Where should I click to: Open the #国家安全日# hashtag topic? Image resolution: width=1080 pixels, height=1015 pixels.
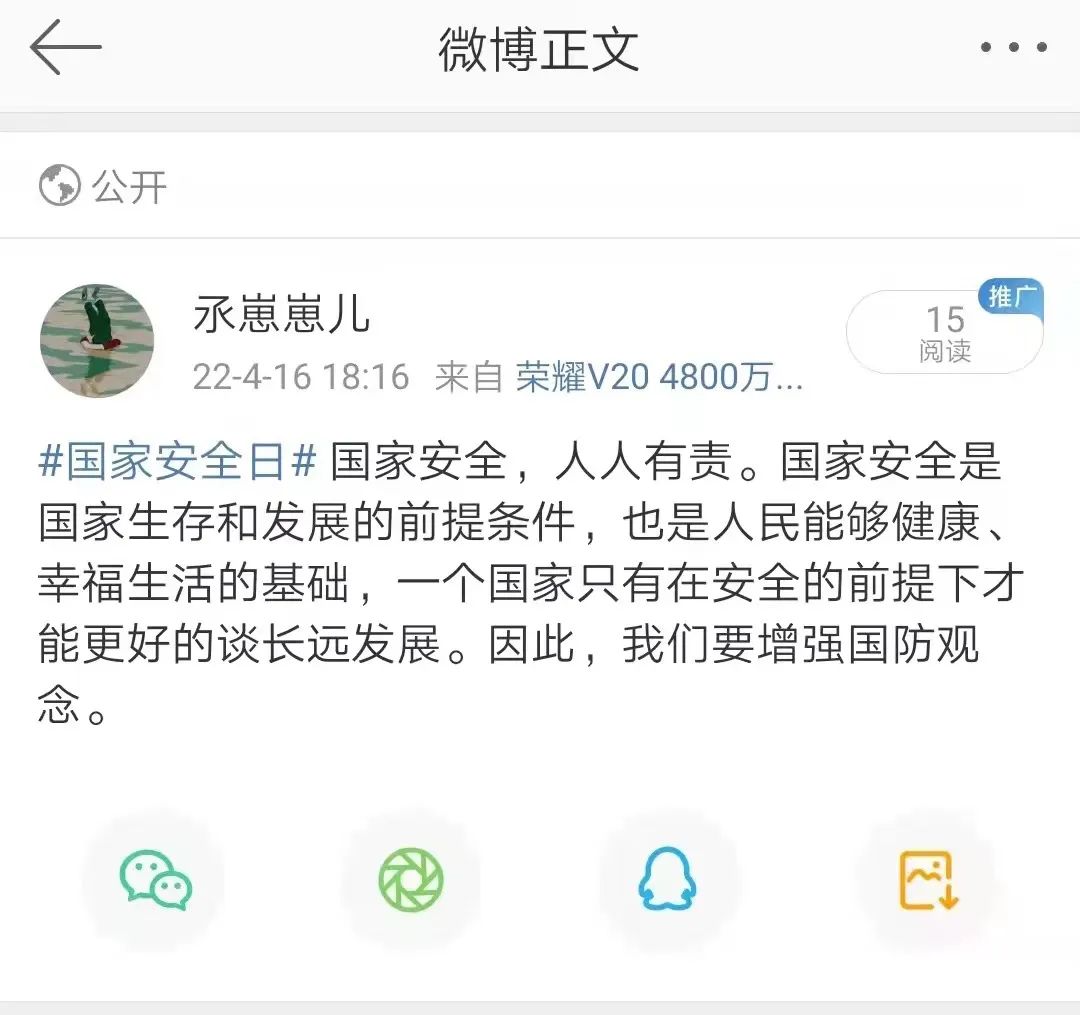coord(177,463)
